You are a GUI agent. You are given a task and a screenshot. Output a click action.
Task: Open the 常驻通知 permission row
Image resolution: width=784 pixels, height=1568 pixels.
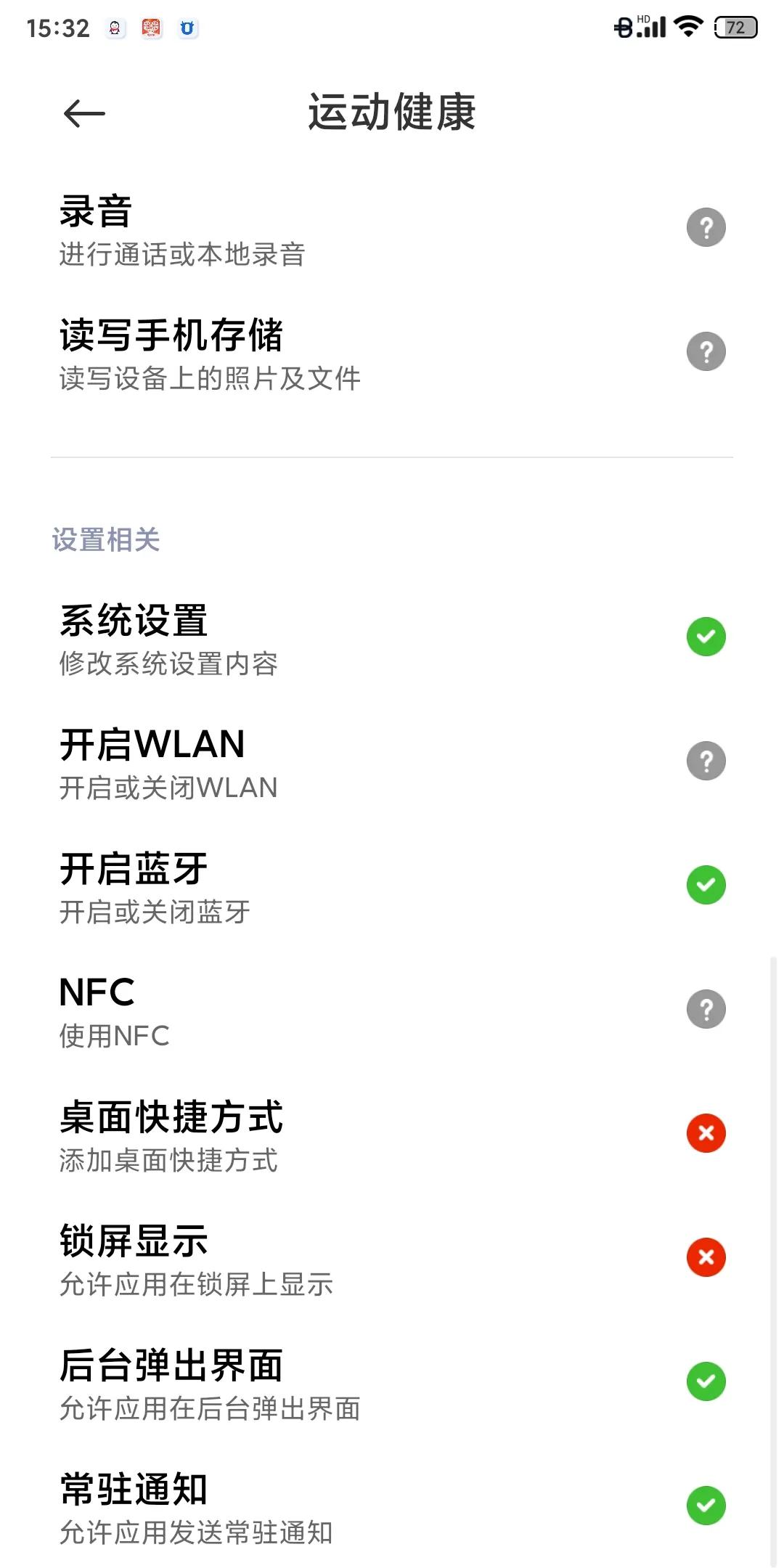pyautogui.click(x=392, y=1507)
